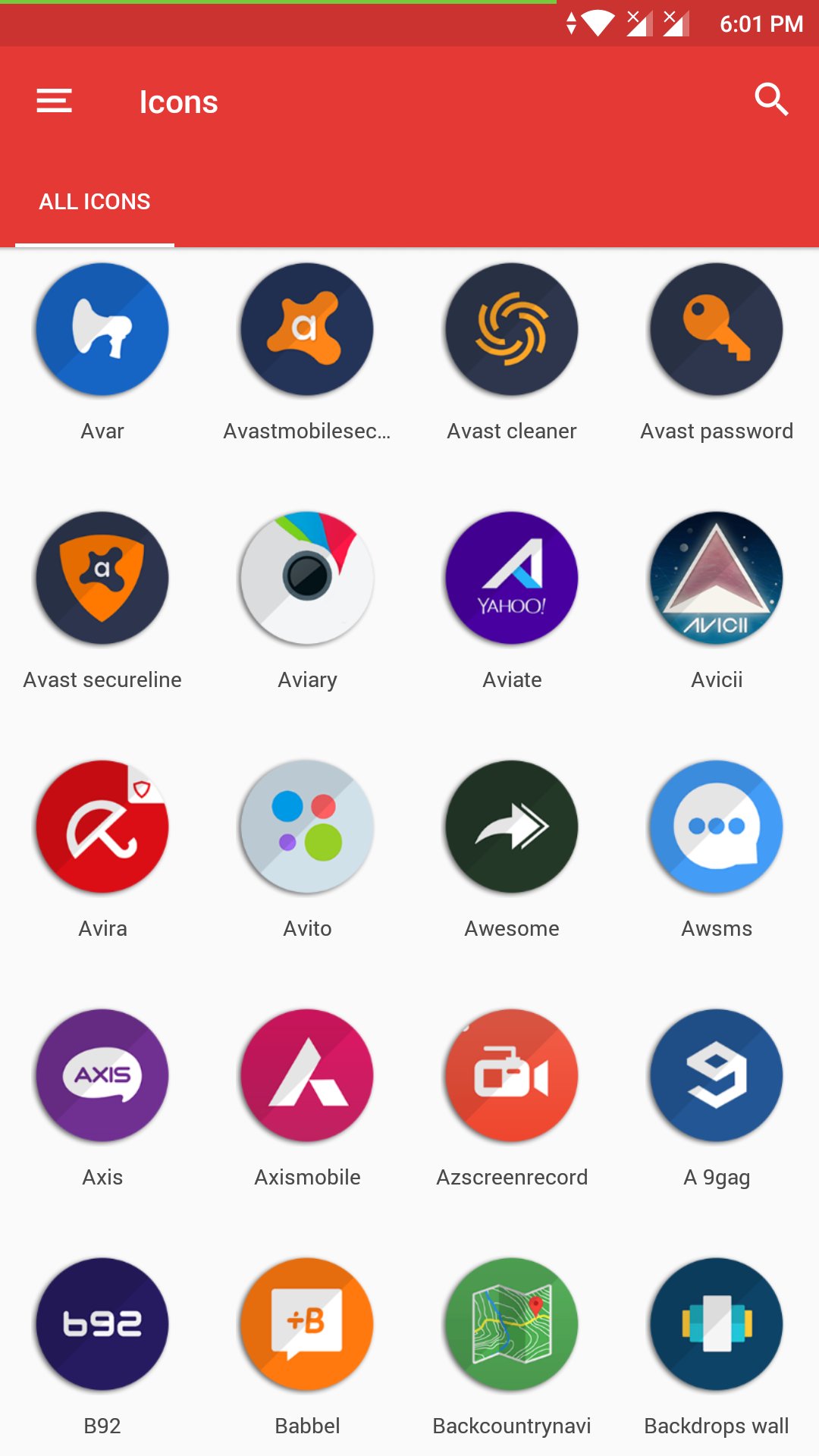The width and height of the screenshot is (819, 1456).
Task: Select the Azscreenrecord camera icon
Action: 511,1075
